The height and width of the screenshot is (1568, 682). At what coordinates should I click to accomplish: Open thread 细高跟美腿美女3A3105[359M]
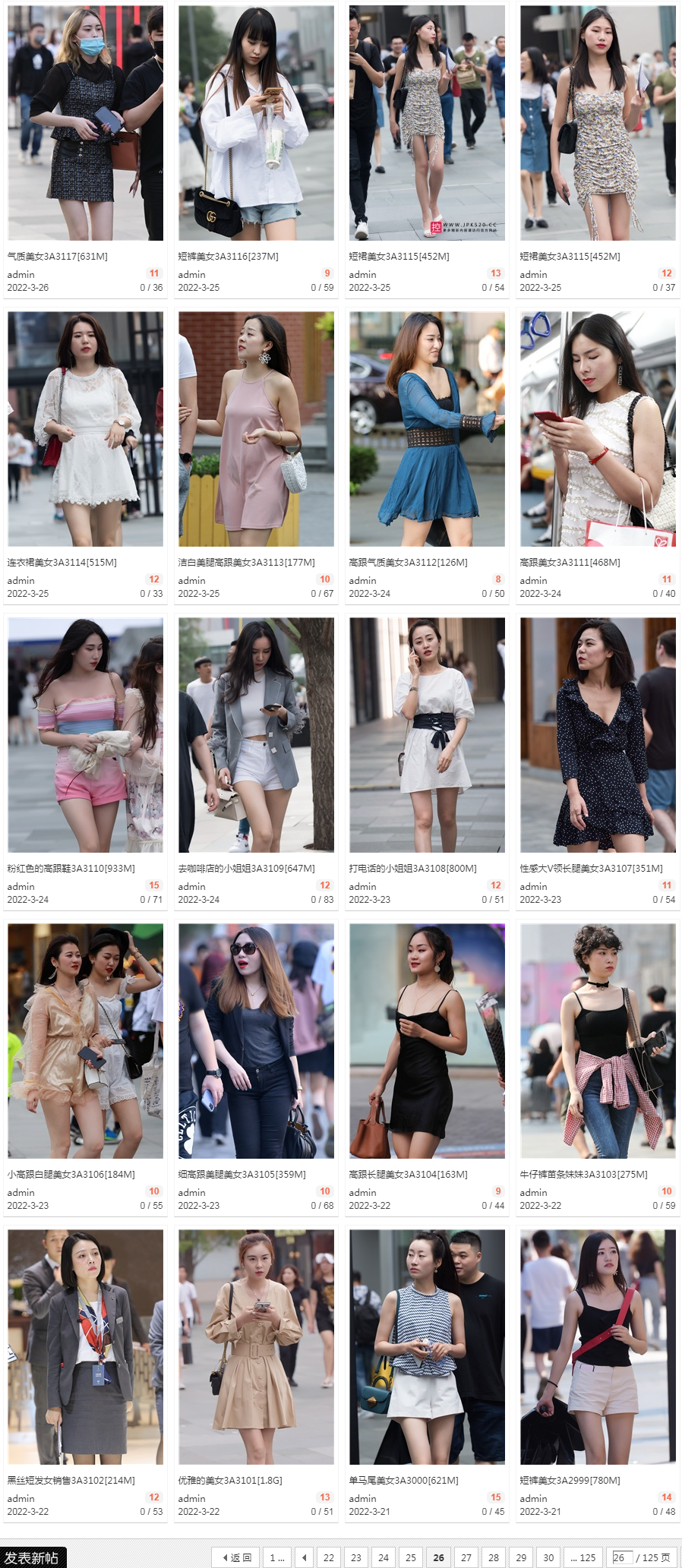click(x=242, y=1175)
